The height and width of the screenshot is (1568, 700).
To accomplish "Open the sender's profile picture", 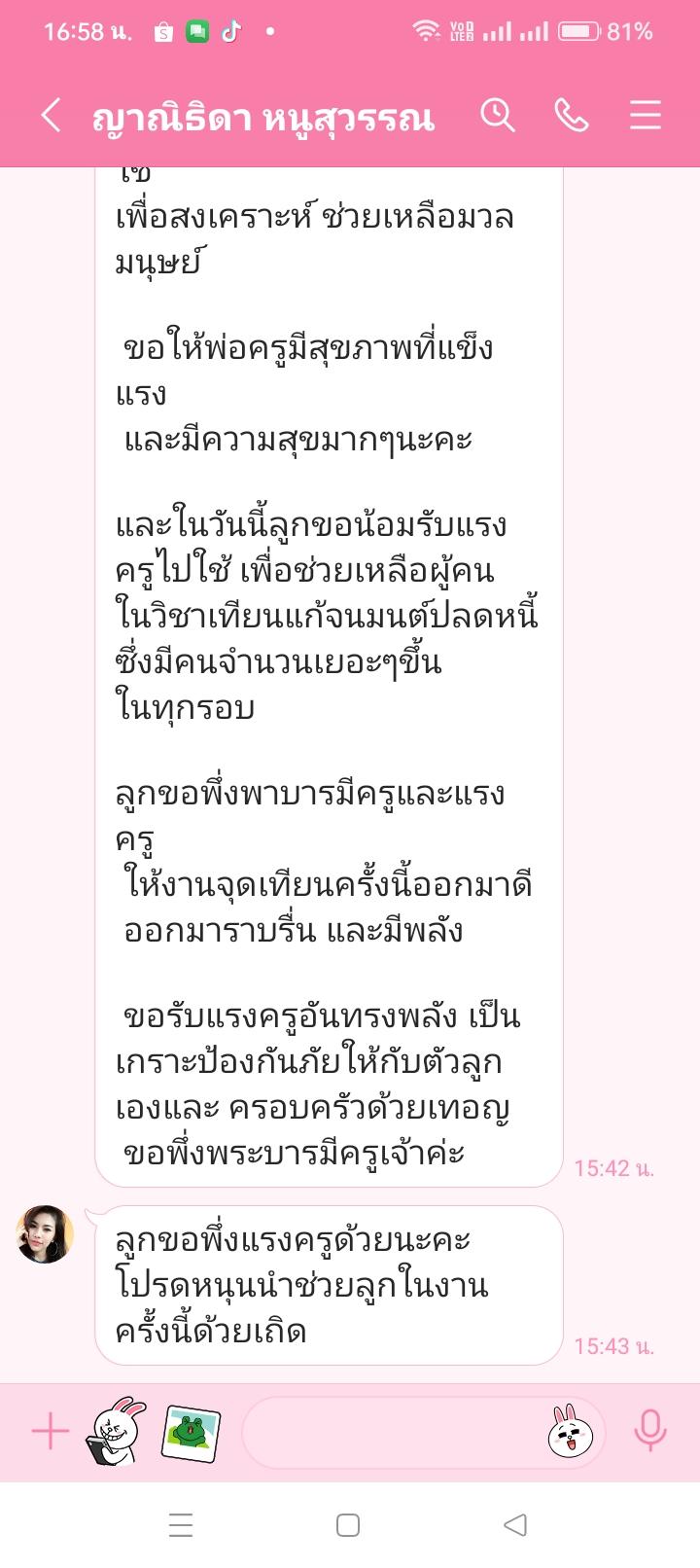I will tap(45, 1234).
